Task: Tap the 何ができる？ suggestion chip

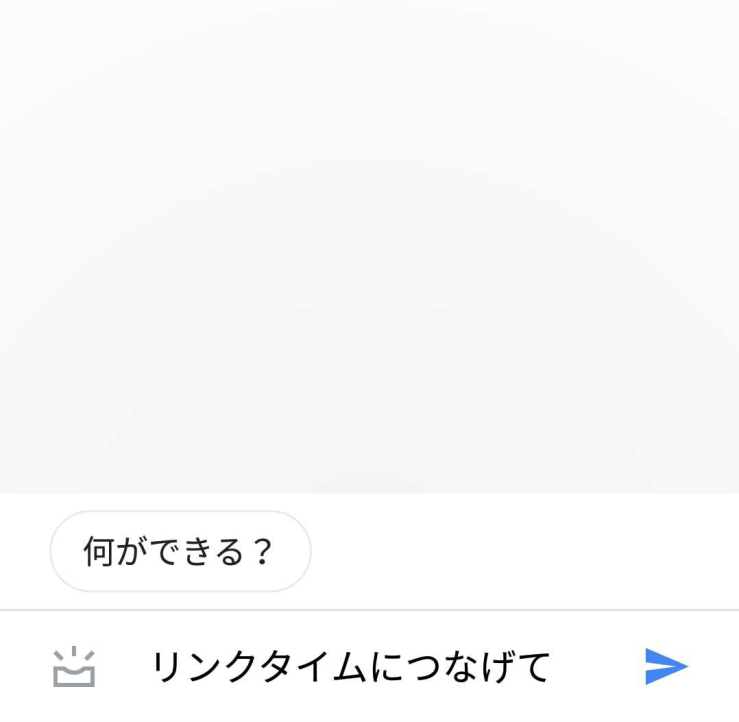Action: 180,551
